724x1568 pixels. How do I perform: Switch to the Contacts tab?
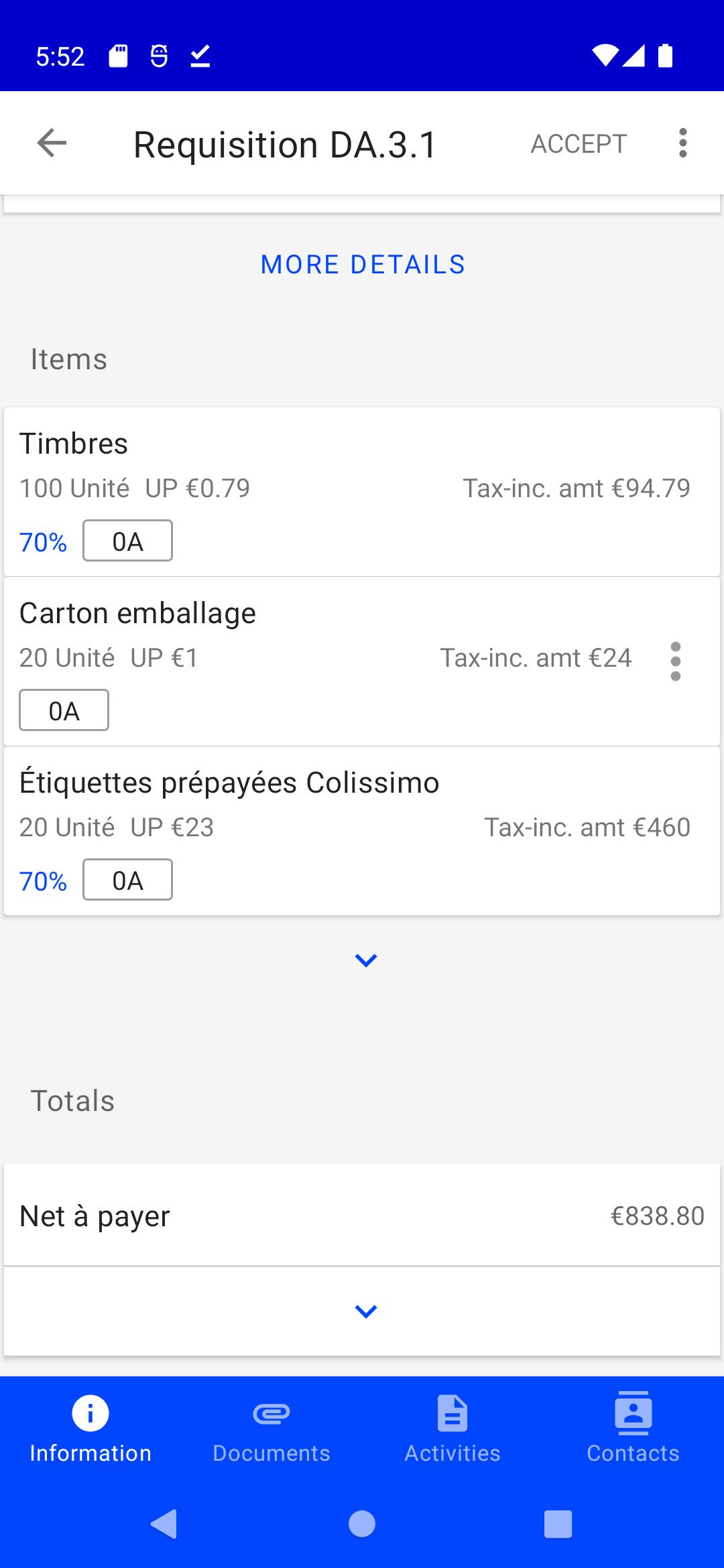(633, 1429)
